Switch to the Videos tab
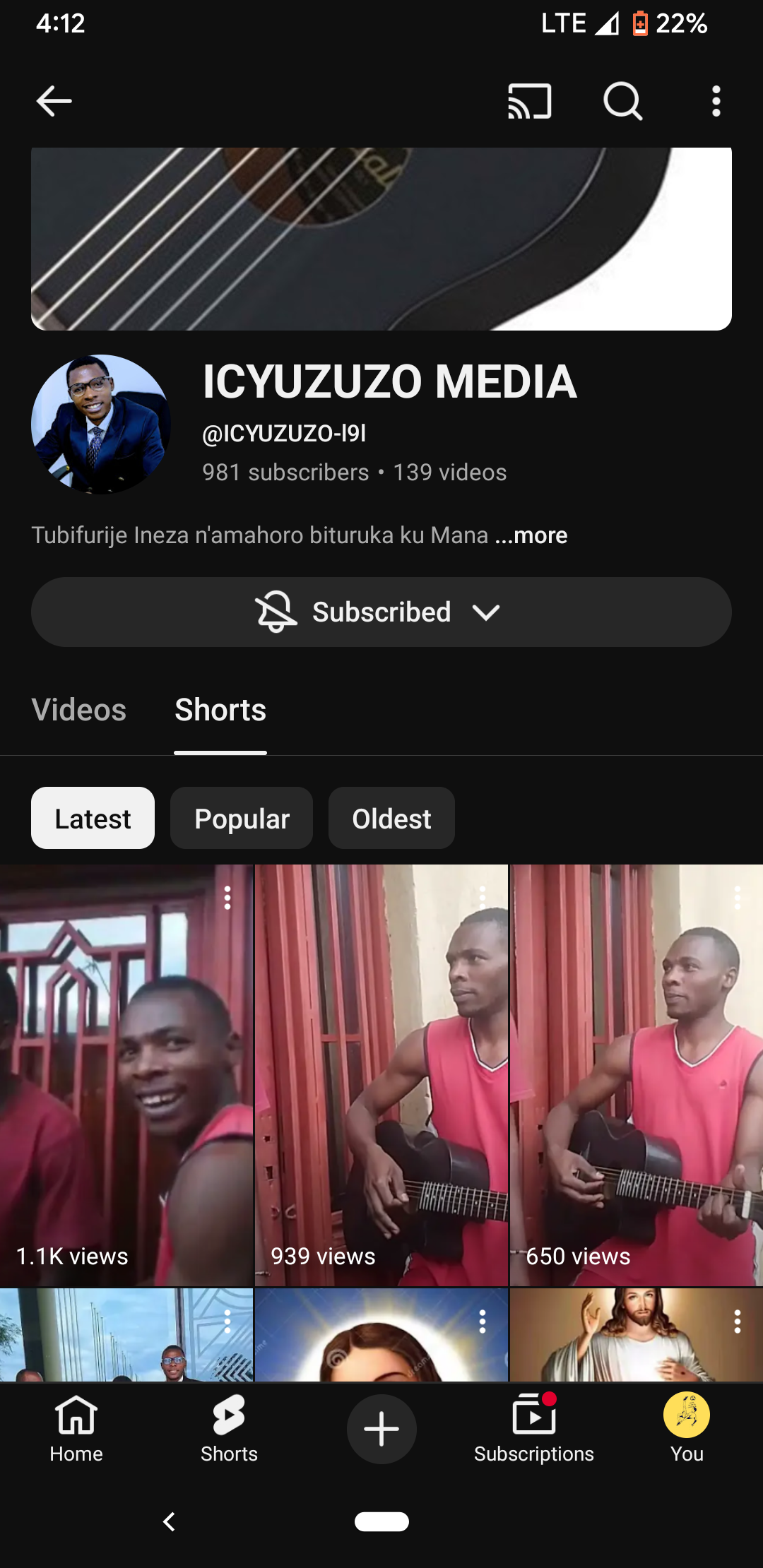The width and height of the screenshot is (763, 1568). pyautogui.click(x=79, y=710)
